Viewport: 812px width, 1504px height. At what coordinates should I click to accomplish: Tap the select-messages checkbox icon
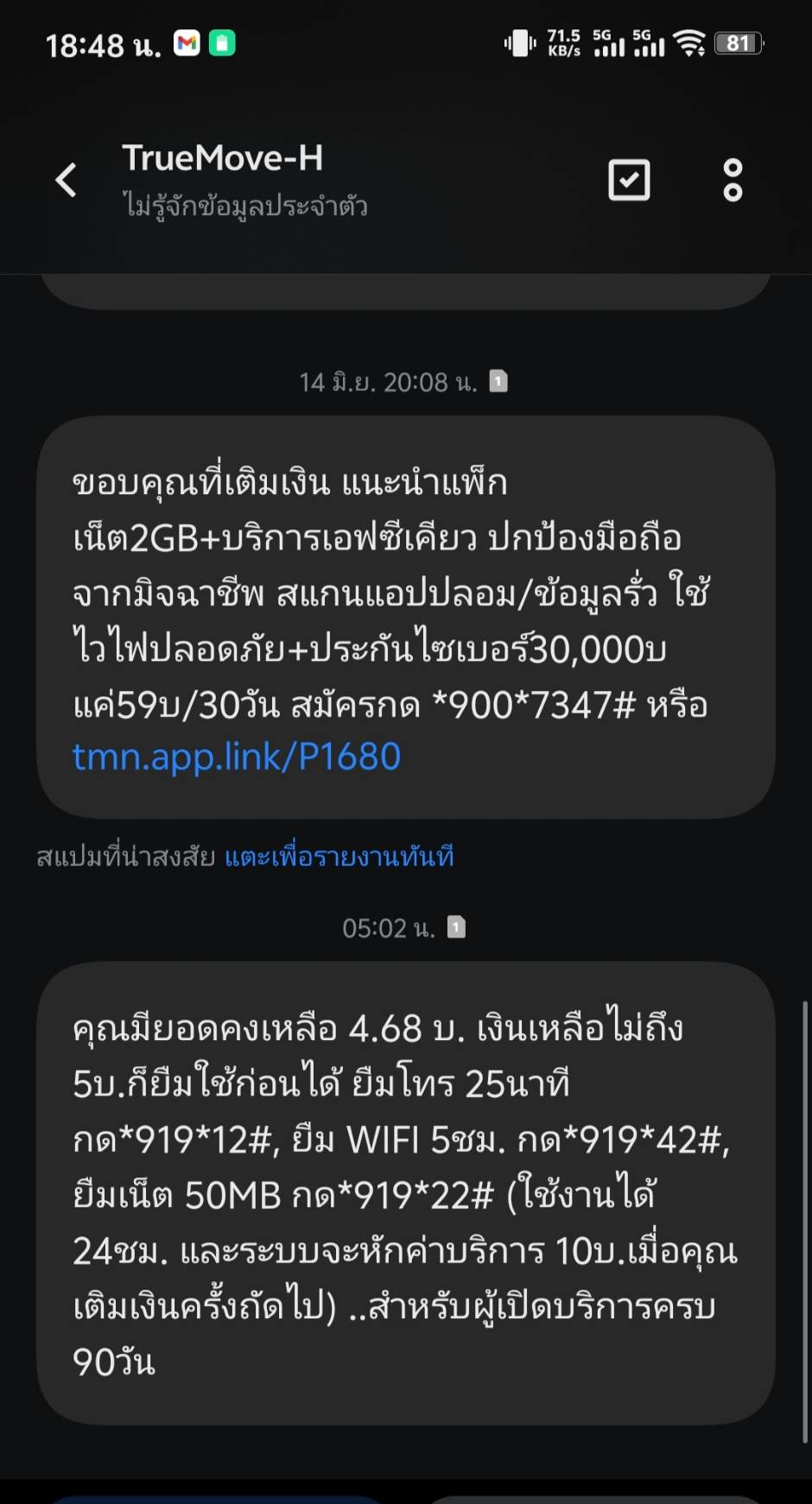coord(629,180)
